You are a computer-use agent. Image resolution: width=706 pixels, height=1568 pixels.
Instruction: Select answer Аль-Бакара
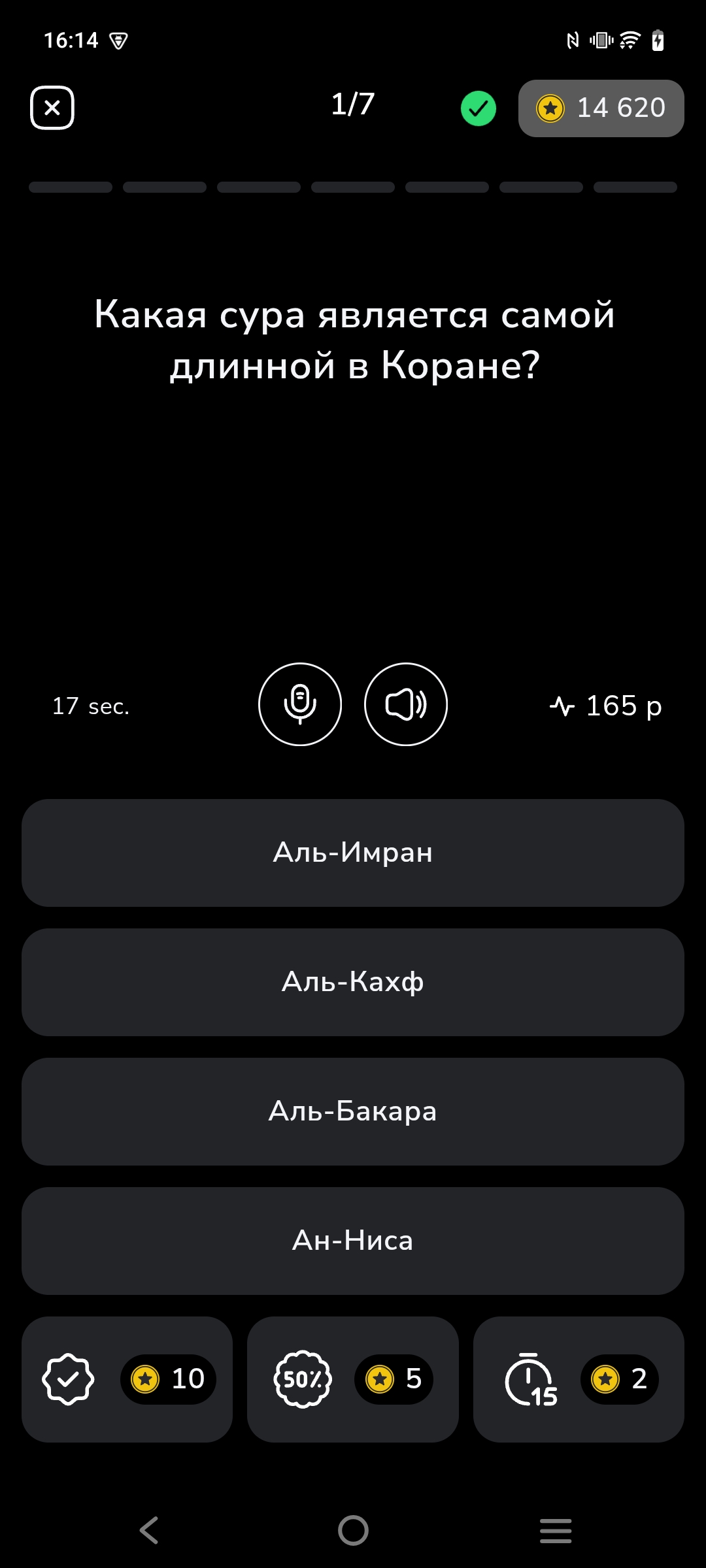(x=353, y=1111)
